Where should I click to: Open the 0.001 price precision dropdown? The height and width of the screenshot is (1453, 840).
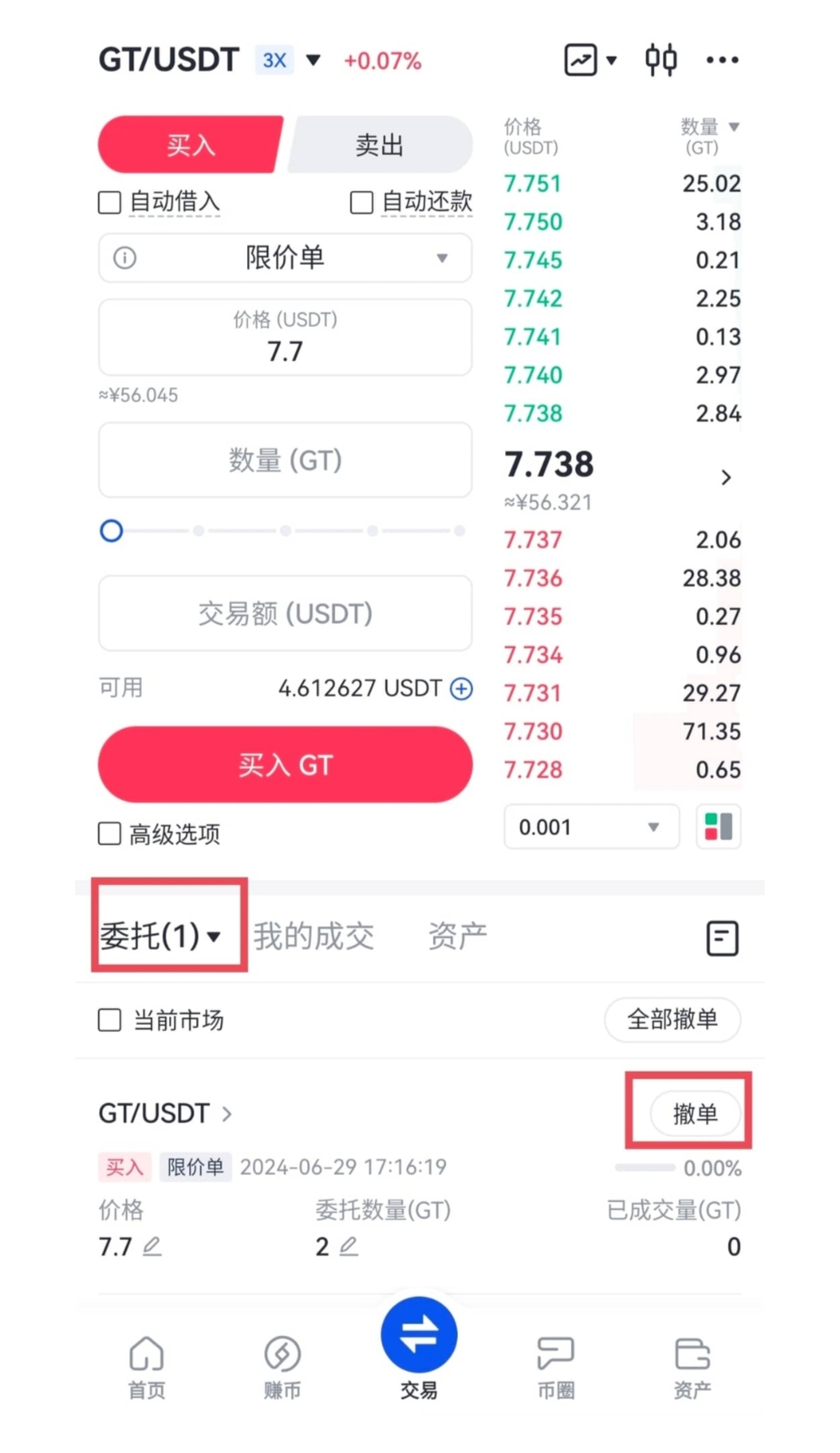[x=591, y=826]
